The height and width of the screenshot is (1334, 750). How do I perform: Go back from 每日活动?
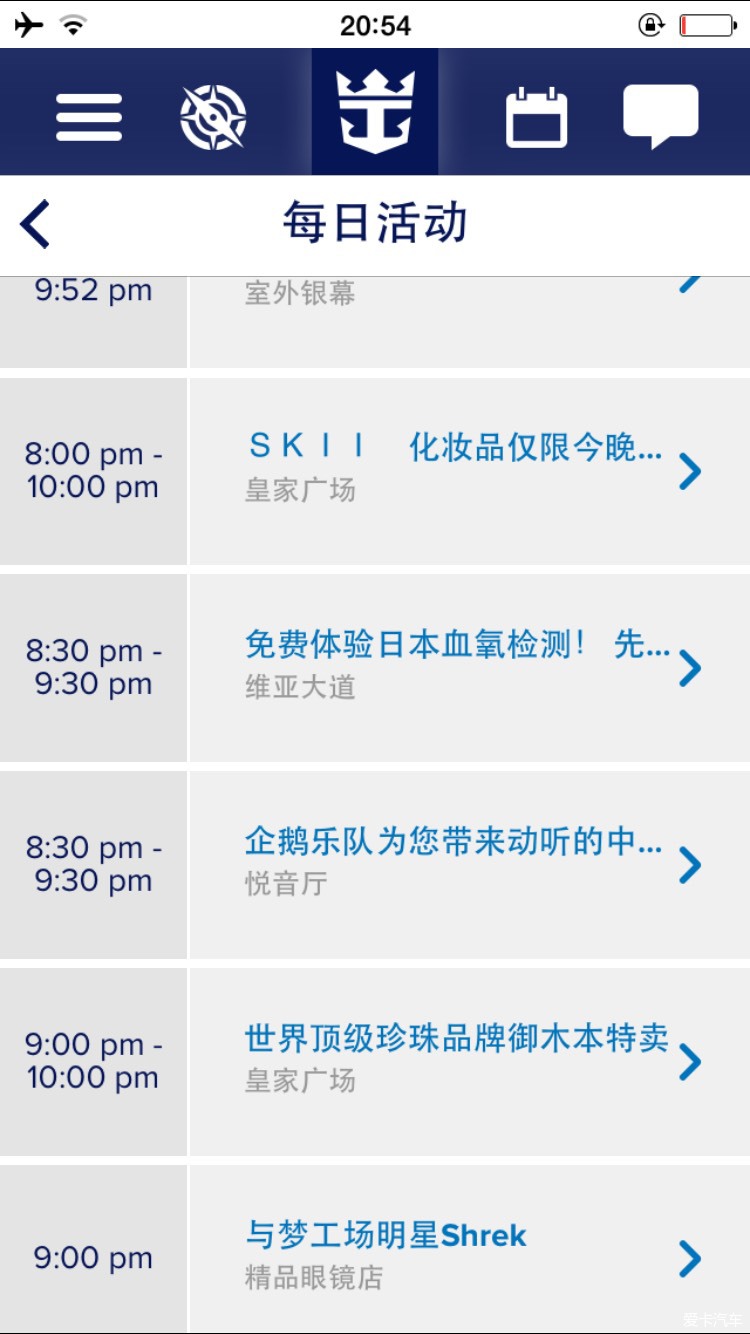tap(35, 224)
